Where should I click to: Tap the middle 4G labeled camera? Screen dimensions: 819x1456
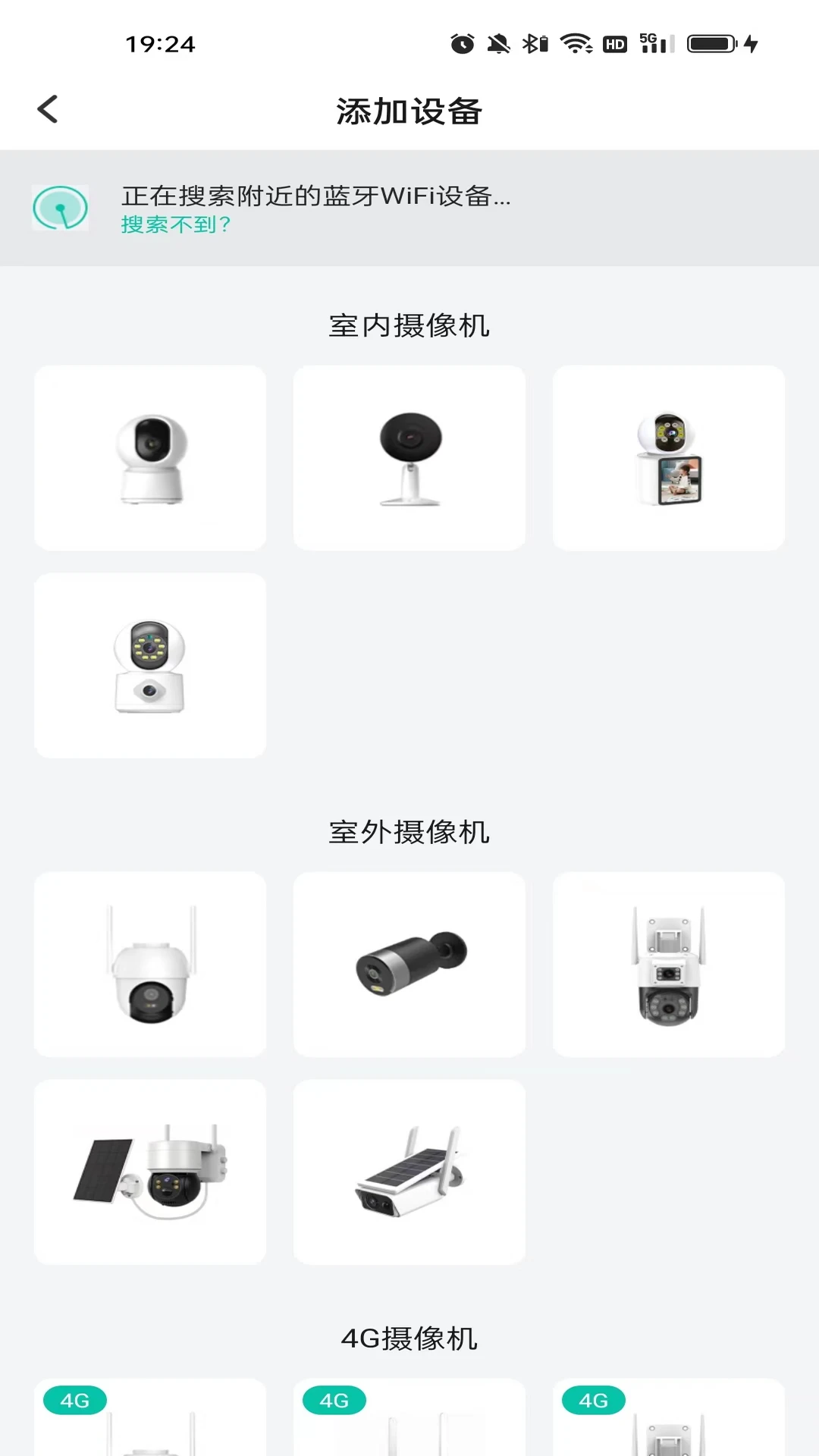(333, 1400)
